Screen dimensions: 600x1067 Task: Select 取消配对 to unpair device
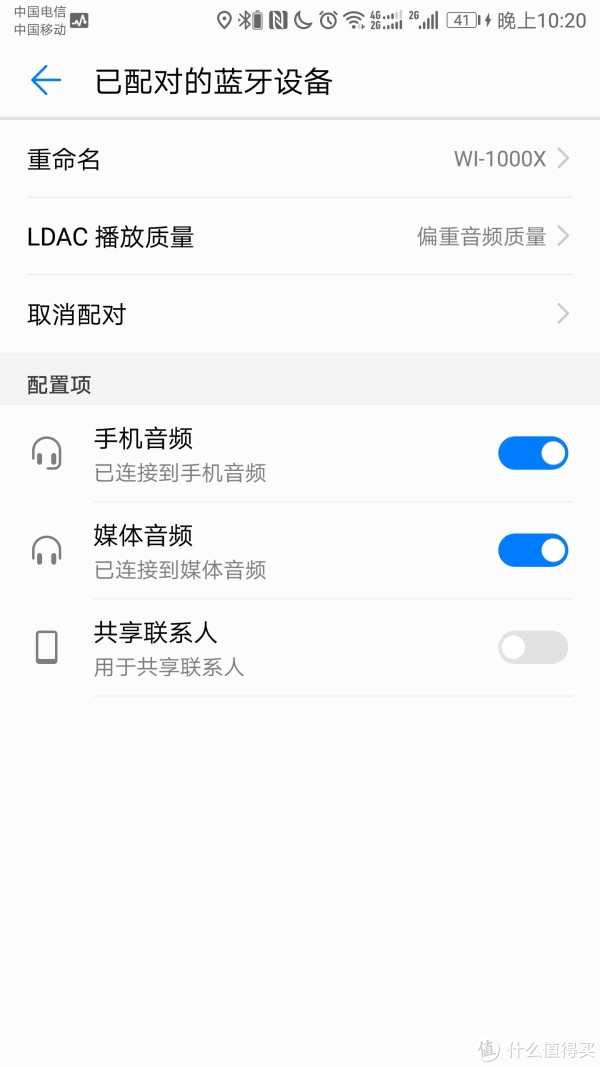pyautogui.click(x=300, y=314)
